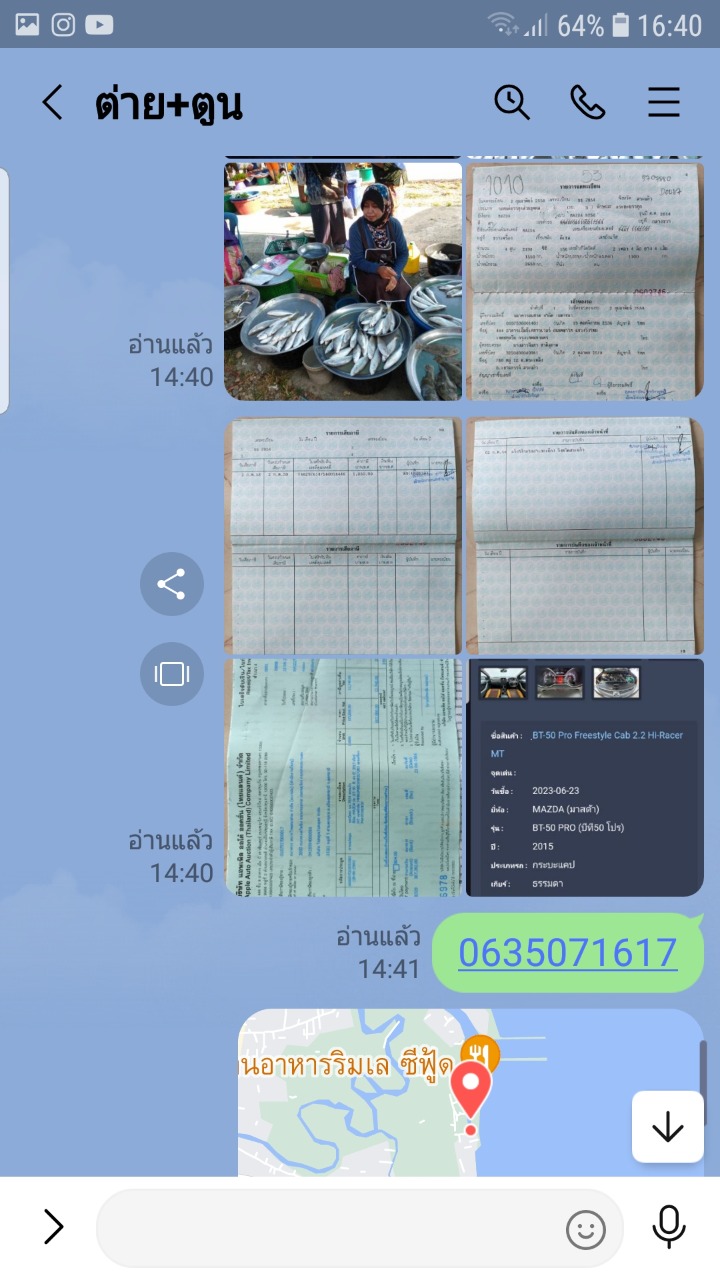Open the blue insurance document photo
720x1280 pixels.
(343, 777)
